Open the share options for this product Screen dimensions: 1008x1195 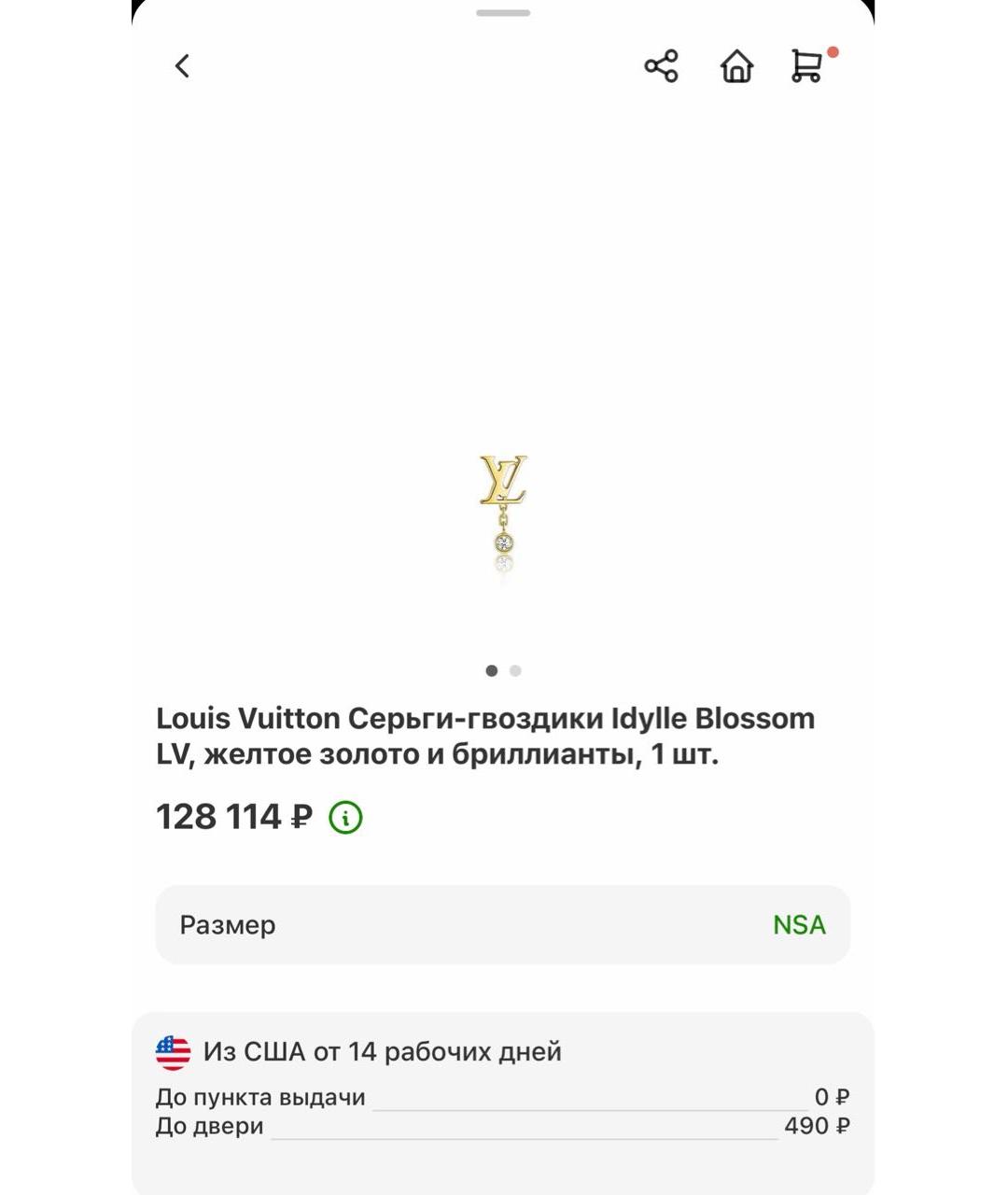pos(661,66)
